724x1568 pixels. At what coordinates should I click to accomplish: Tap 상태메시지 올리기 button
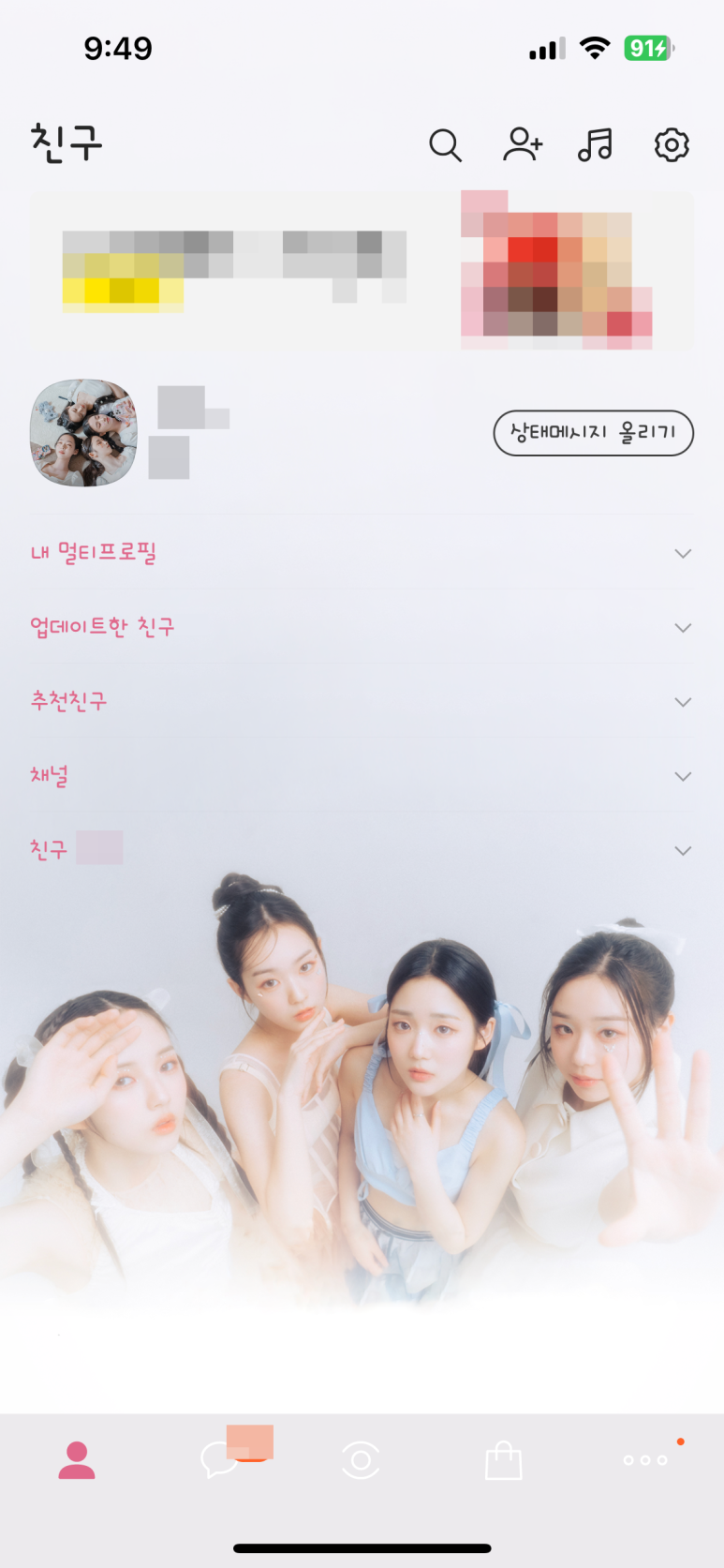pos(593,433)
